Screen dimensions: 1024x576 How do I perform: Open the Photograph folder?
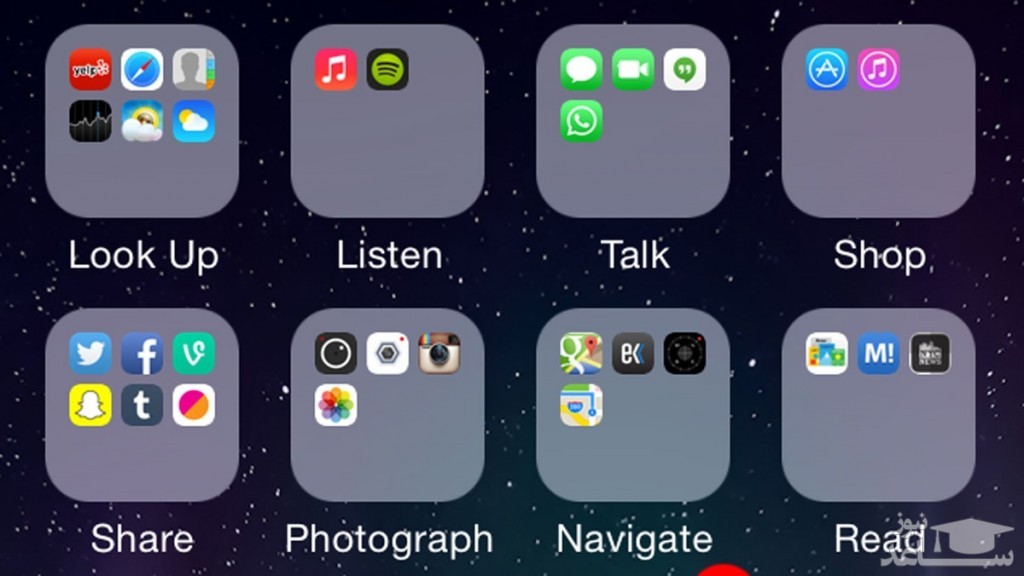pos(387,405)
